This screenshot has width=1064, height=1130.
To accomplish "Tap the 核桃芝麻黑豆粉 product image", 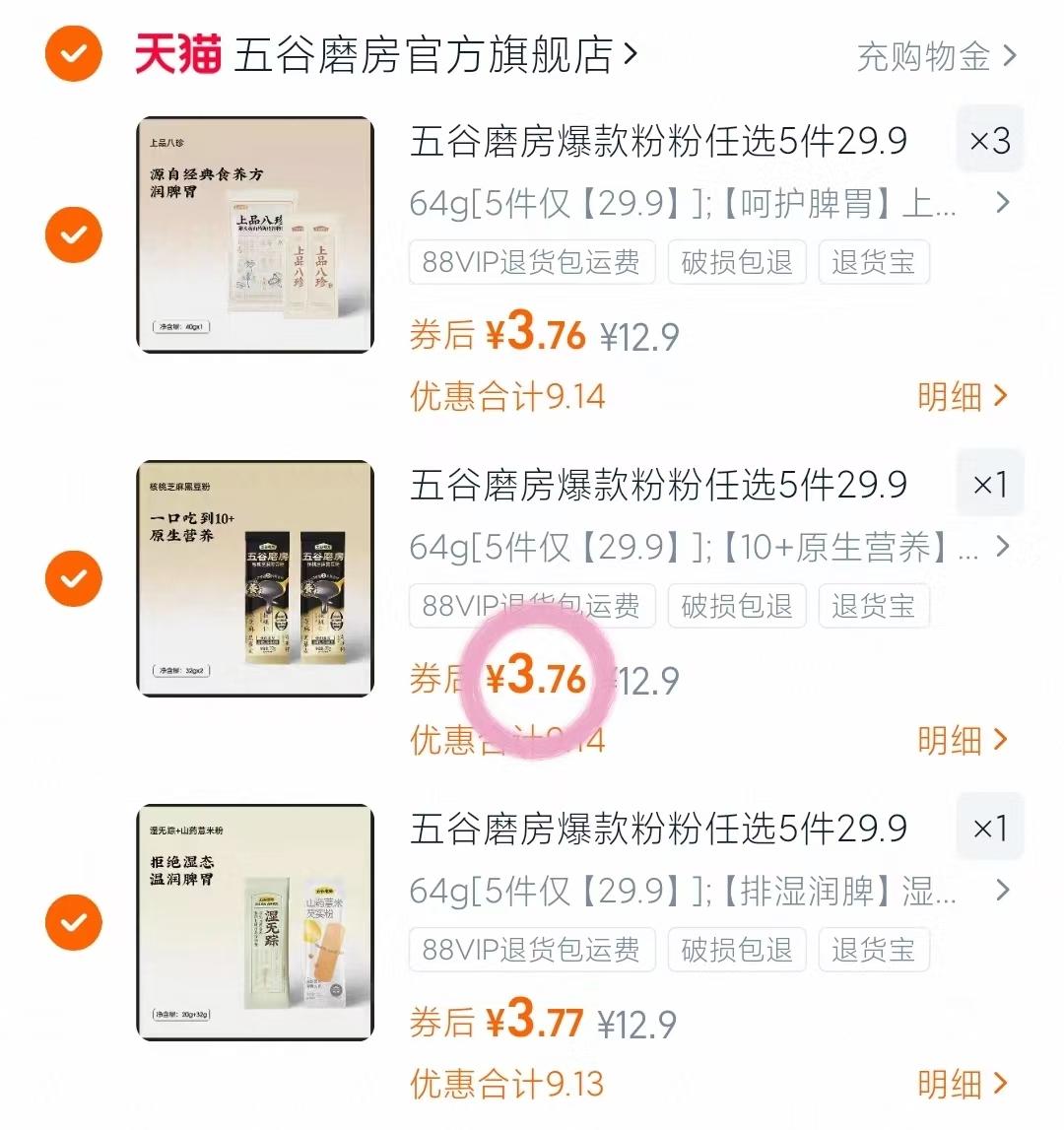I will (x=254, y=578).
